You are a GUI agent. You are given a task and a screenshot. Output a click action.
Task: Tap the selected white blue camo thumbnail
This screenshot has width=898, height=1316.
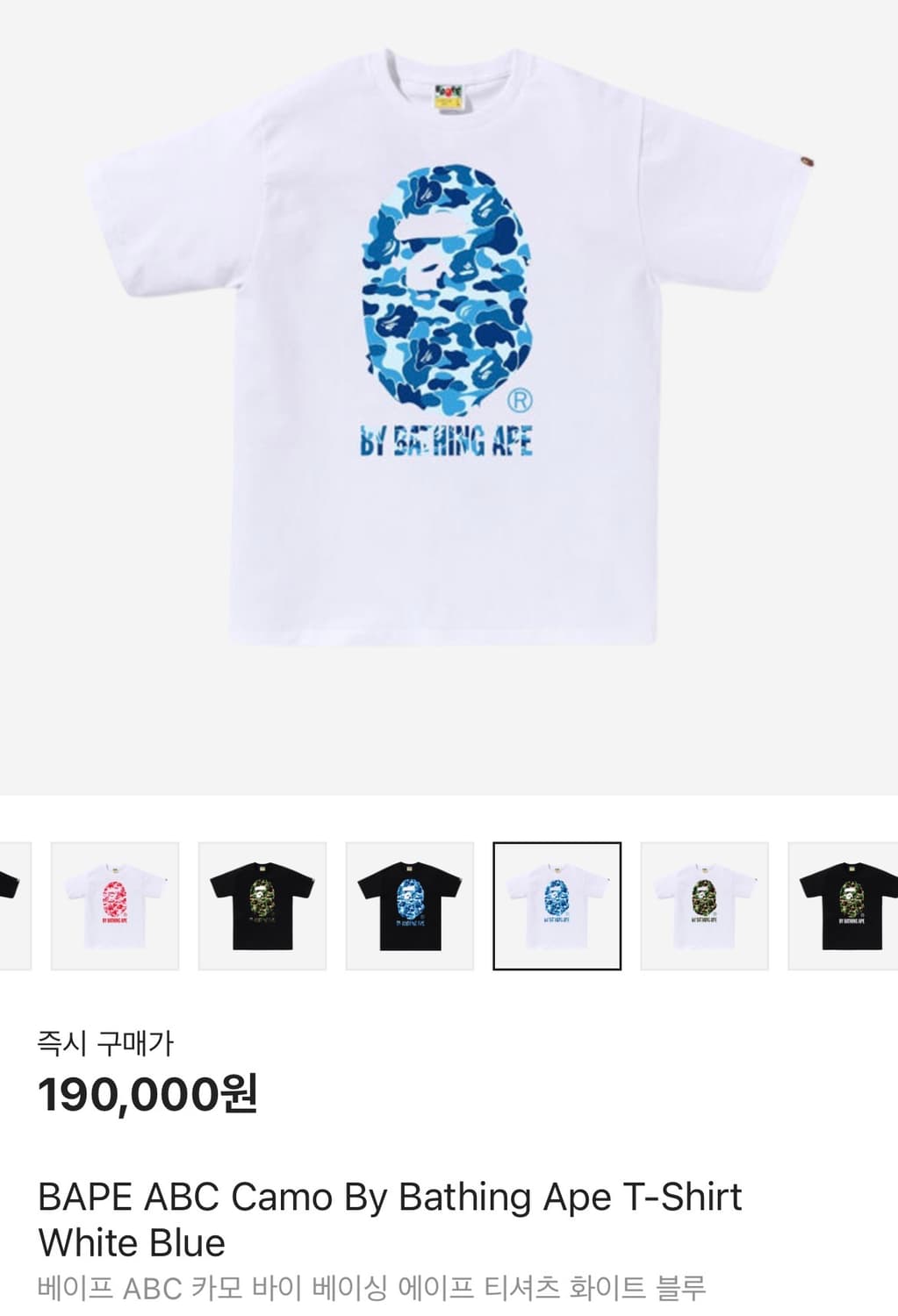click(x=557, y=906)
